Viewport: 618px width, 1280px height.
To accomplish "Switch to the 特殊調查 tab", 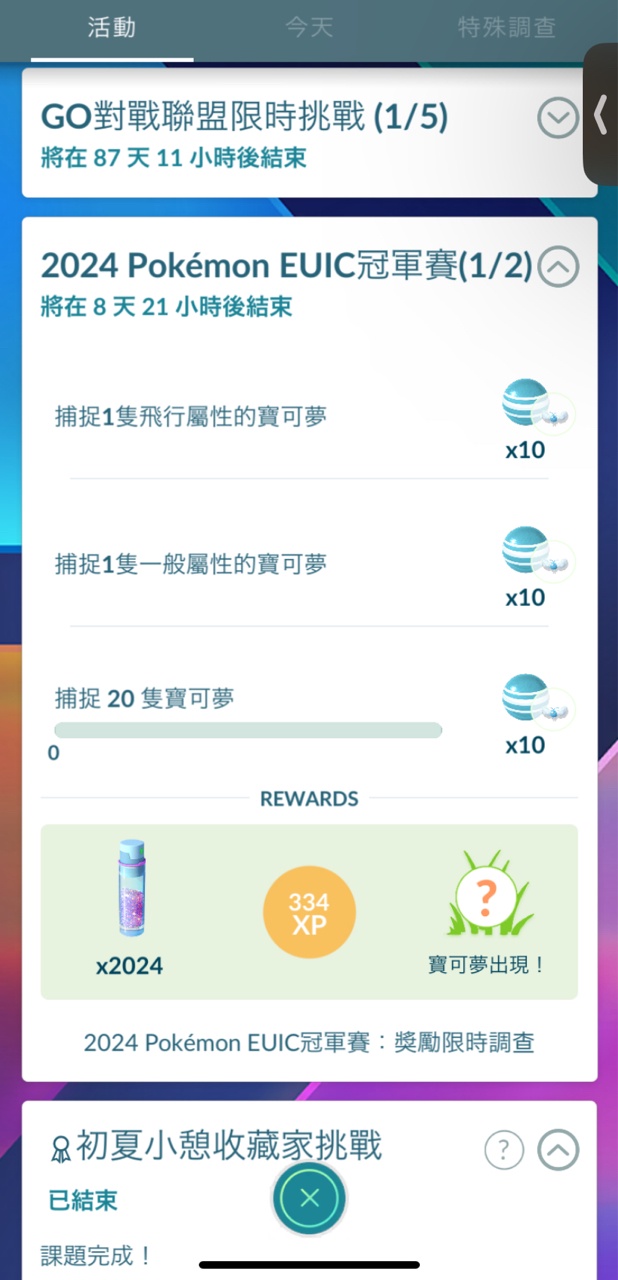I will pos(506,28).
